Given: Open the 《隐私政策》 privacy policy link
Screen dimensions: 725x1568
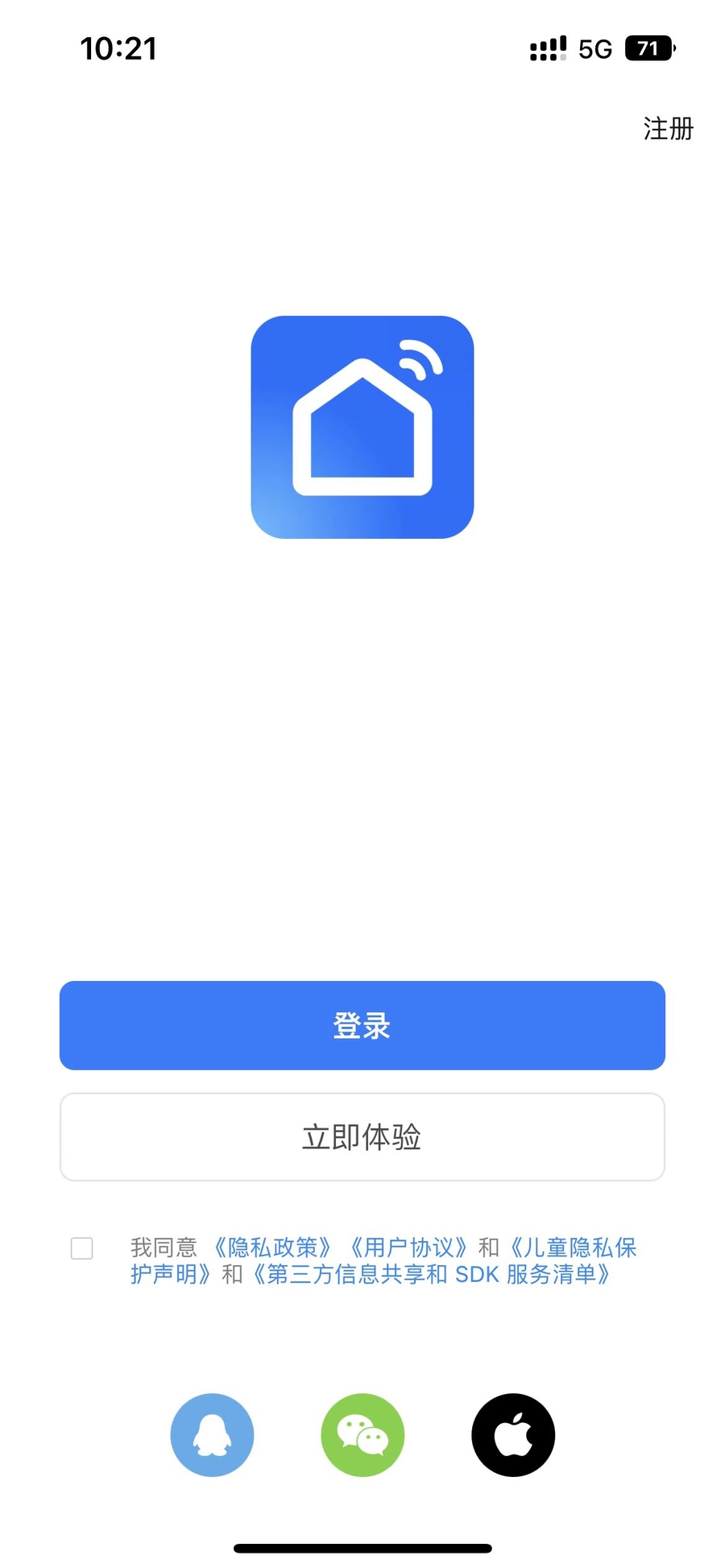Looking at the screenshot, I should [272, 1247].
